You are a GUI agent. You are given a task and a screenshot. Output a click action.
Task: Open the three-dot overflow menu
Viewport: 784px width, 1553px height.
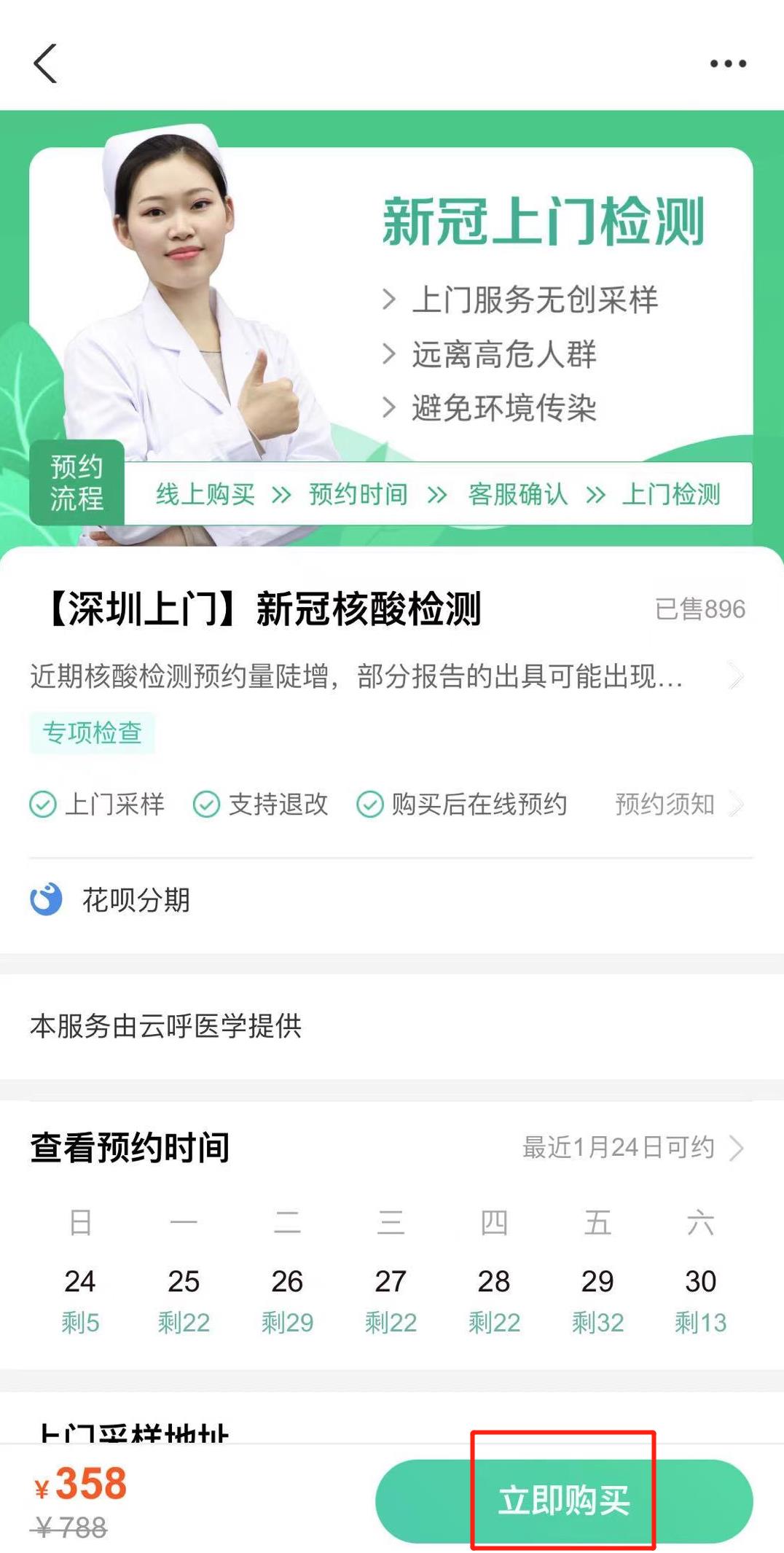tap(728, 63)
